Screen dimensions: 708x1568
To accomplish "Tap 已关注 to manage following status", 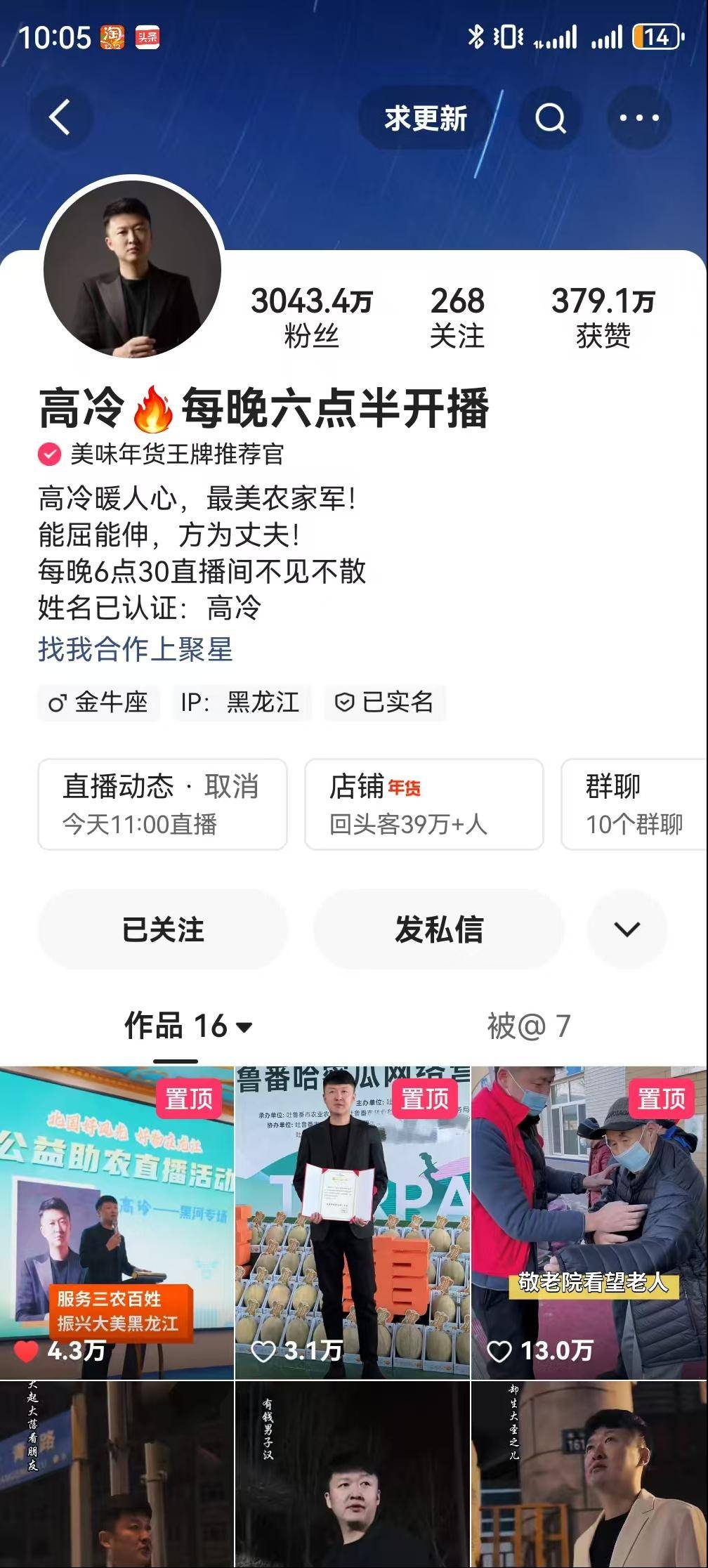I will 163,929.
